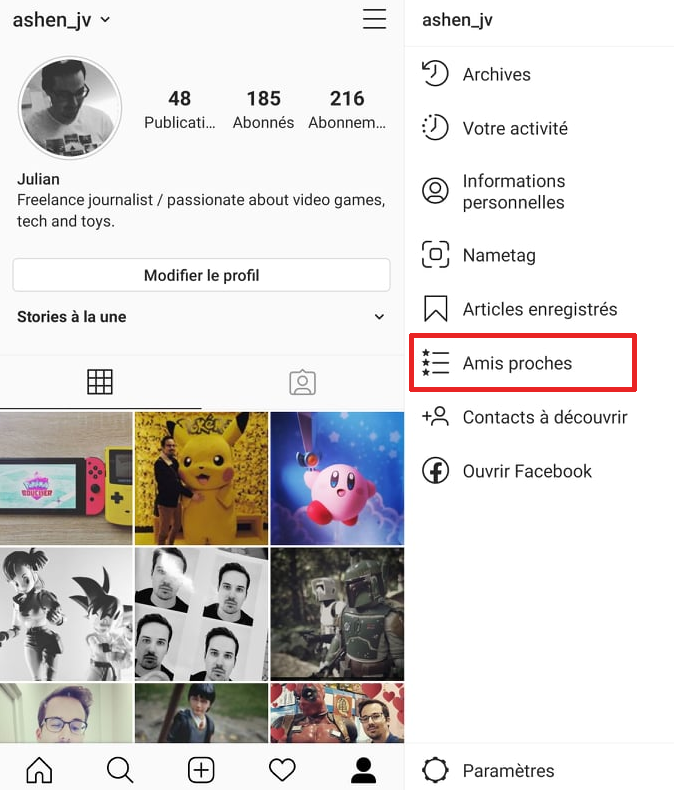Screen dimensions: 674x790
Task: Go to the home feed tab
Action: point(39,769)
